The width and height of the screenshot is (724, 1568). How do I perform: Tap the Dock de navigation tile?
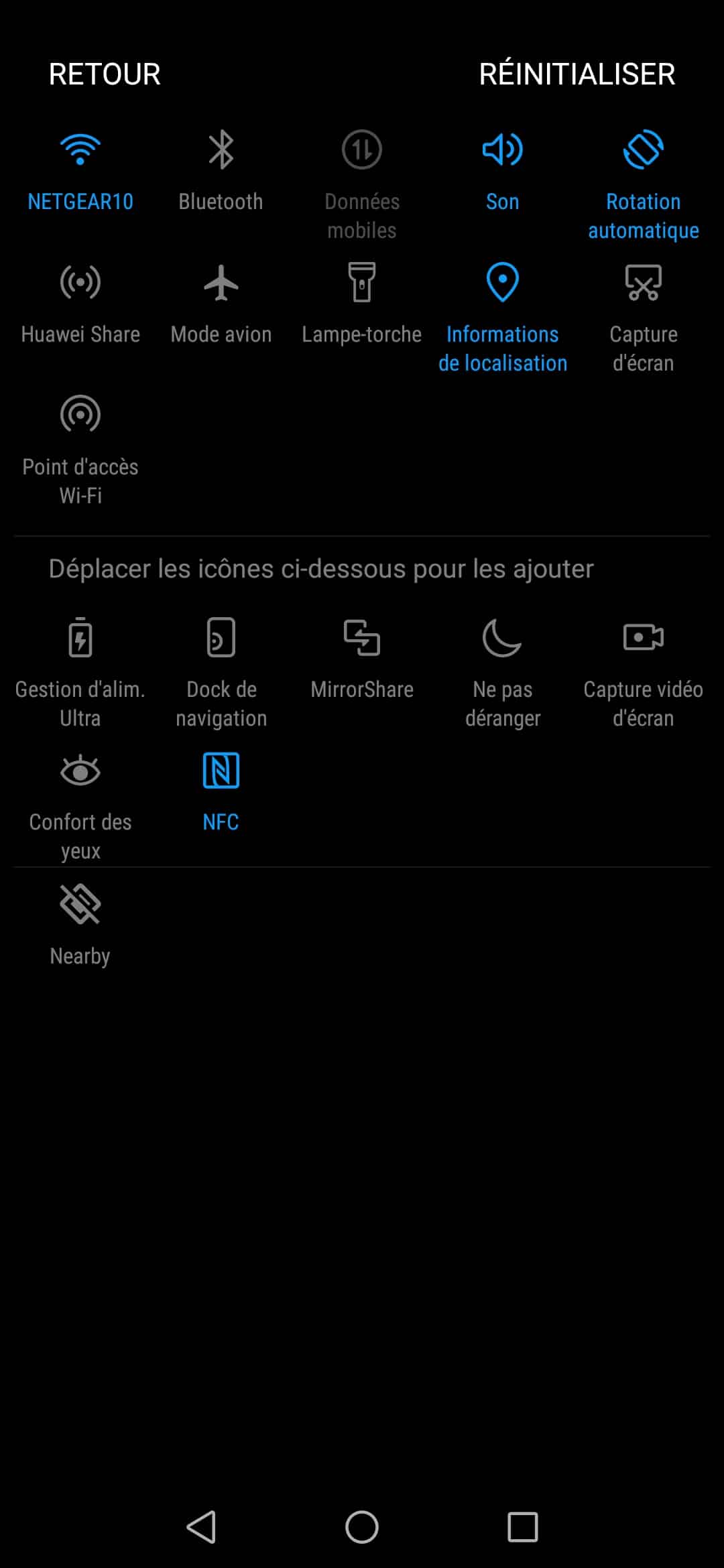(x=221, y=673)
